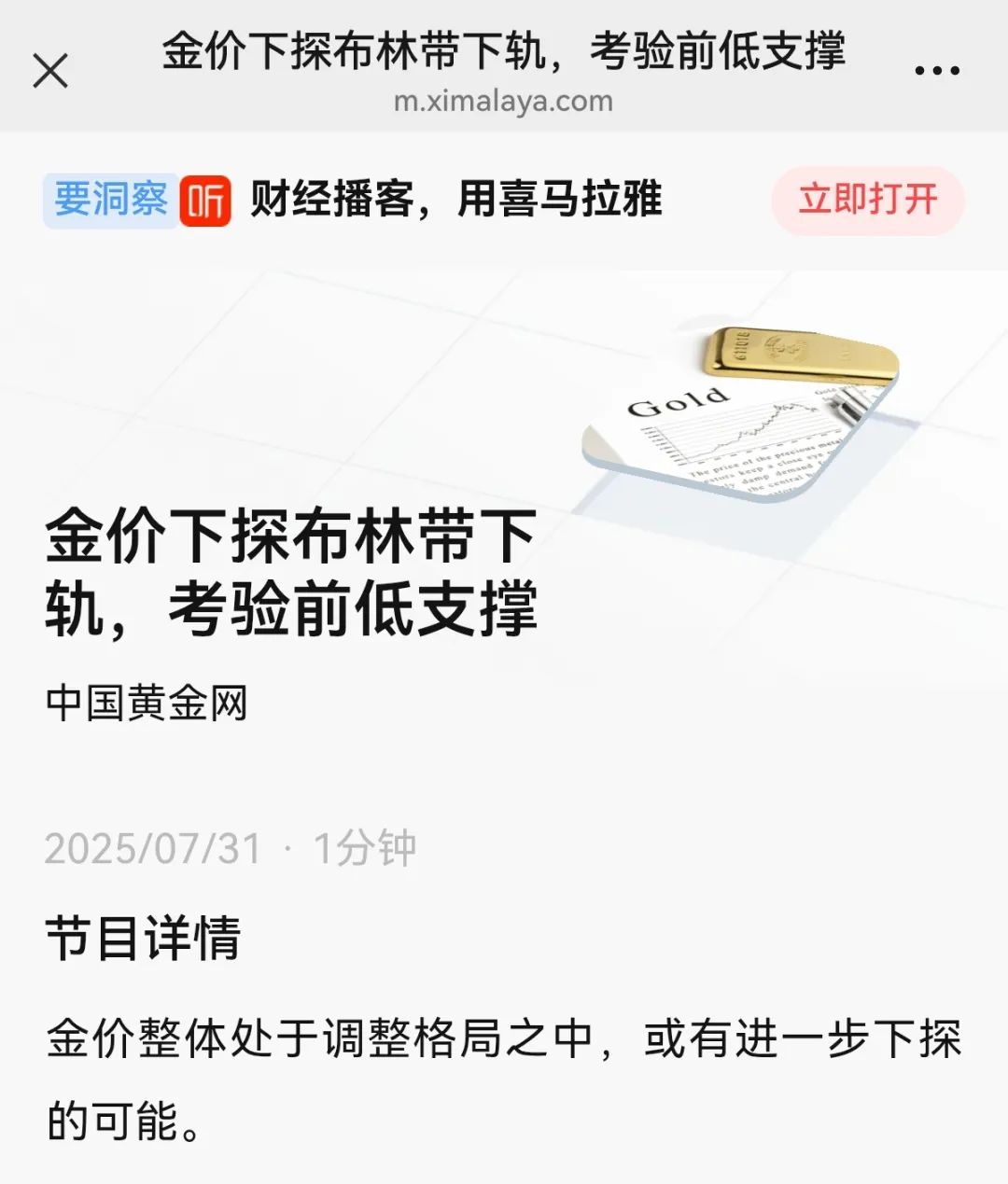Close the in-app browser page
The height and width of the screenshot is (1184, 1008).
[x=50, y=71]
